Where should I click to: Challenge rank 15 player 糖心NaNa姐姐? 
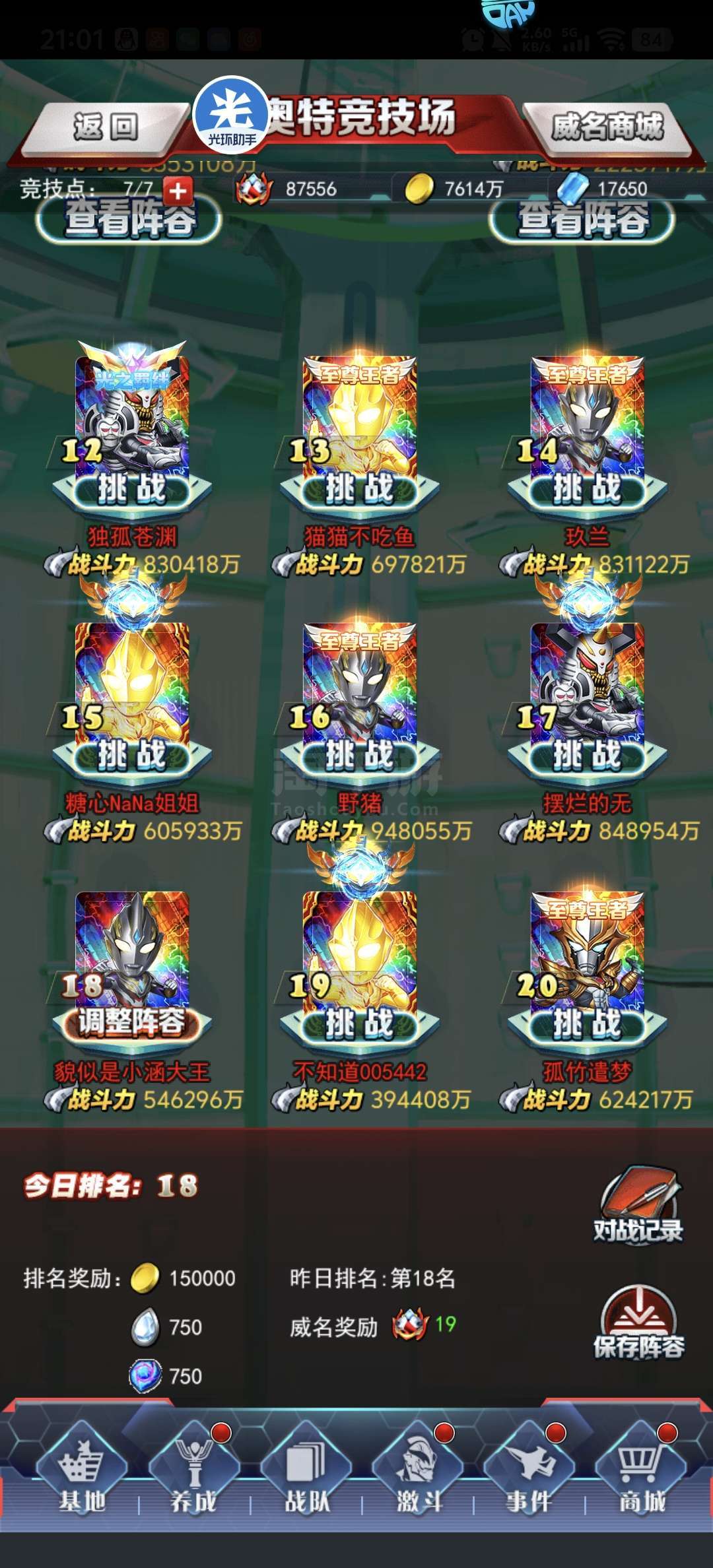point(132,755)
